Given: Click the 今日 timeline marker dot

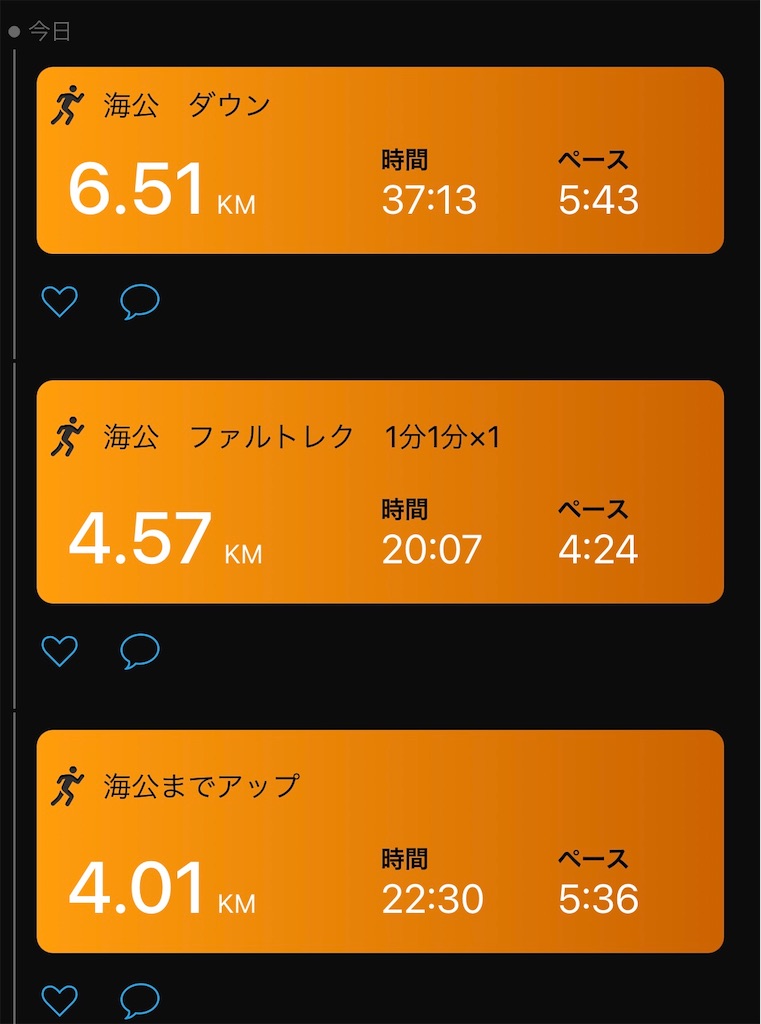Looking at the screenshot, I should pyautogui.click(x=14, y=31).
